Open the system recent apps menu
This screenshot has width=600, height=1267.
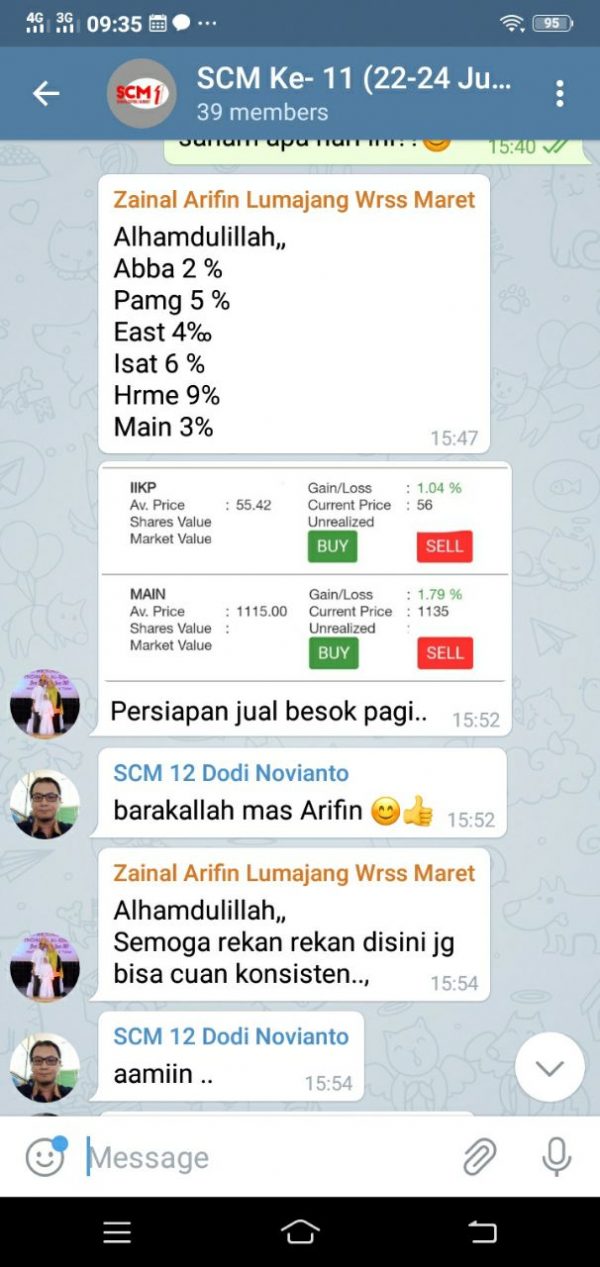coord(117,1232)
